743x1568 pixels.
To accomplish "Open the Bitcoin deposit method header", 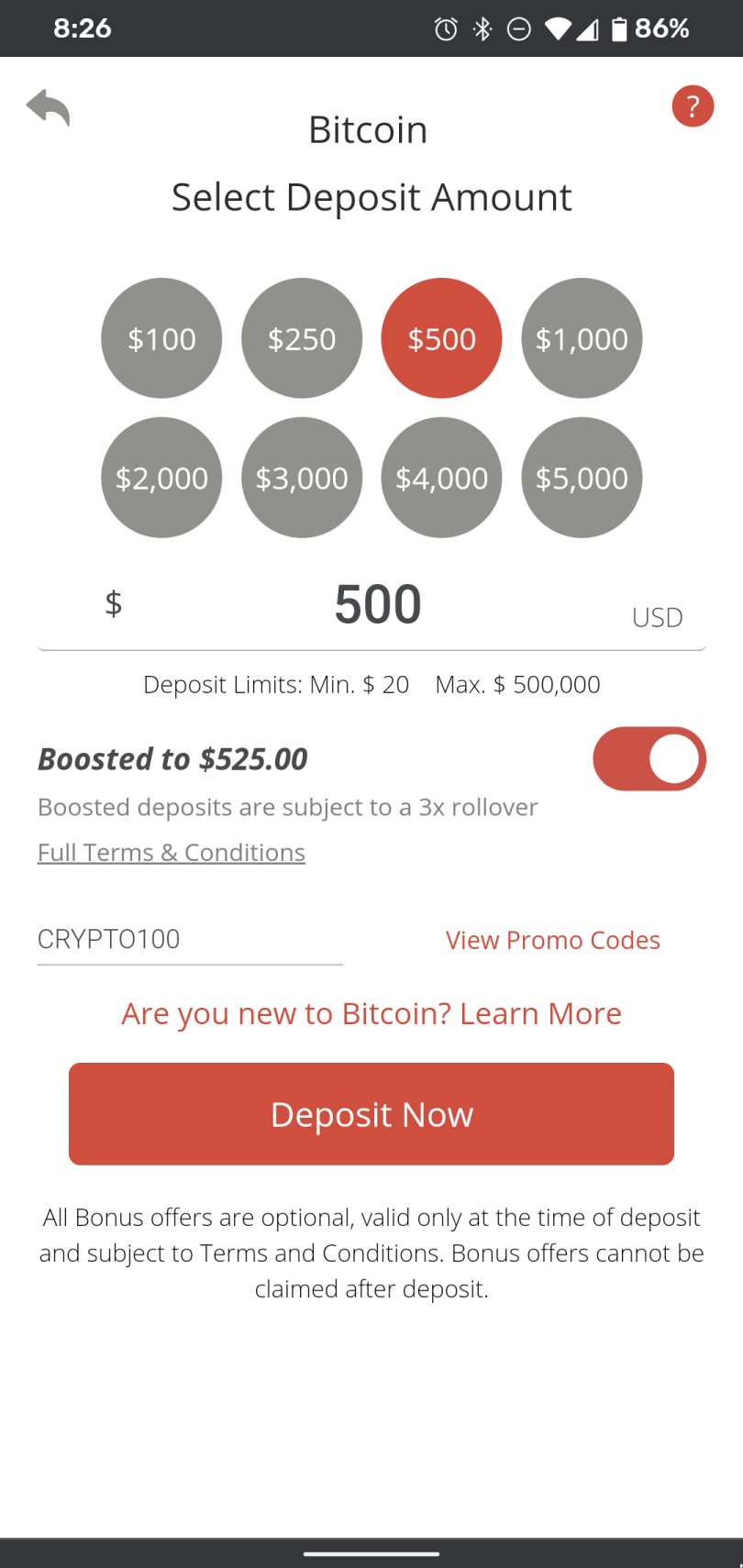I will coord(368,128).
